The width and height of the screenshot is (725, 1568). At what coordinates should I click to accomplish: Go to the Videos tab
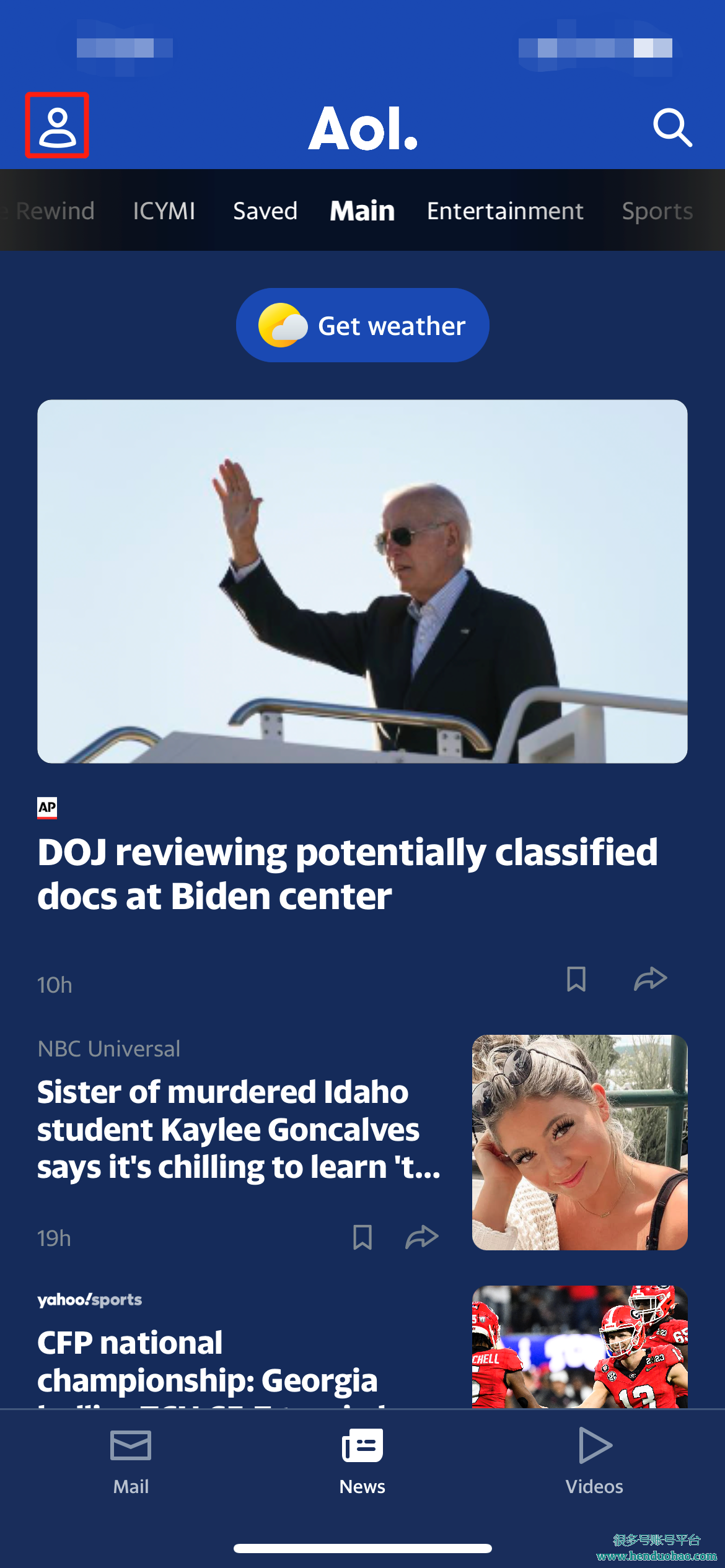[x=594, y=1460]
